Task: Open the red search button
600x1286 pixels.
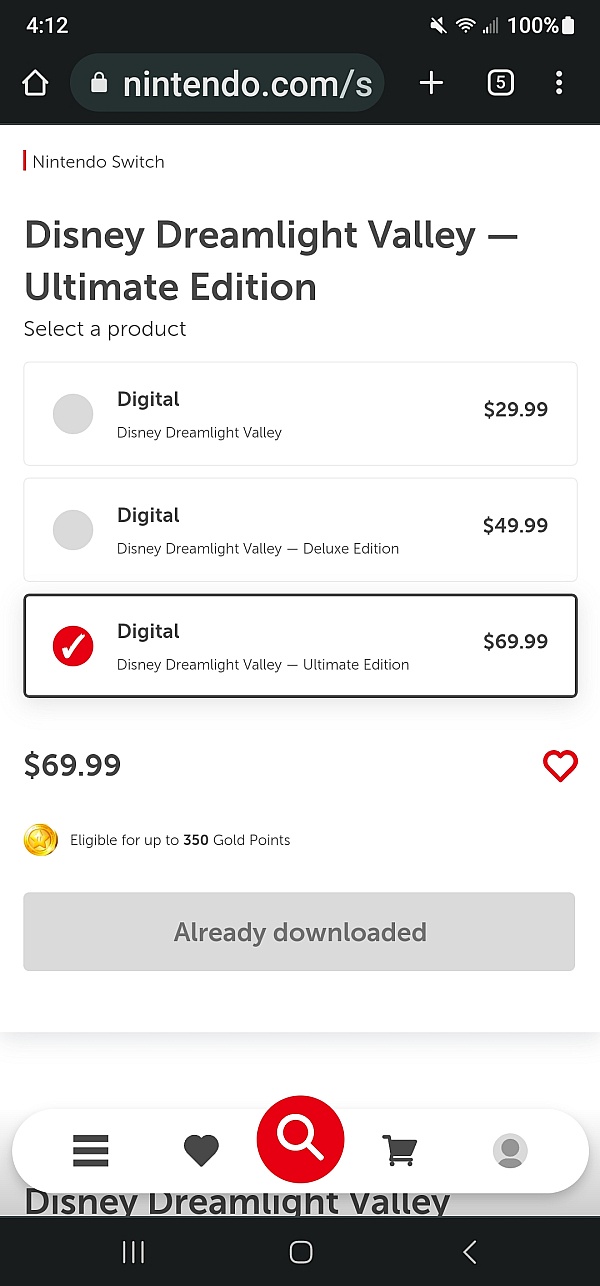Action: (x=300, y=1140)
